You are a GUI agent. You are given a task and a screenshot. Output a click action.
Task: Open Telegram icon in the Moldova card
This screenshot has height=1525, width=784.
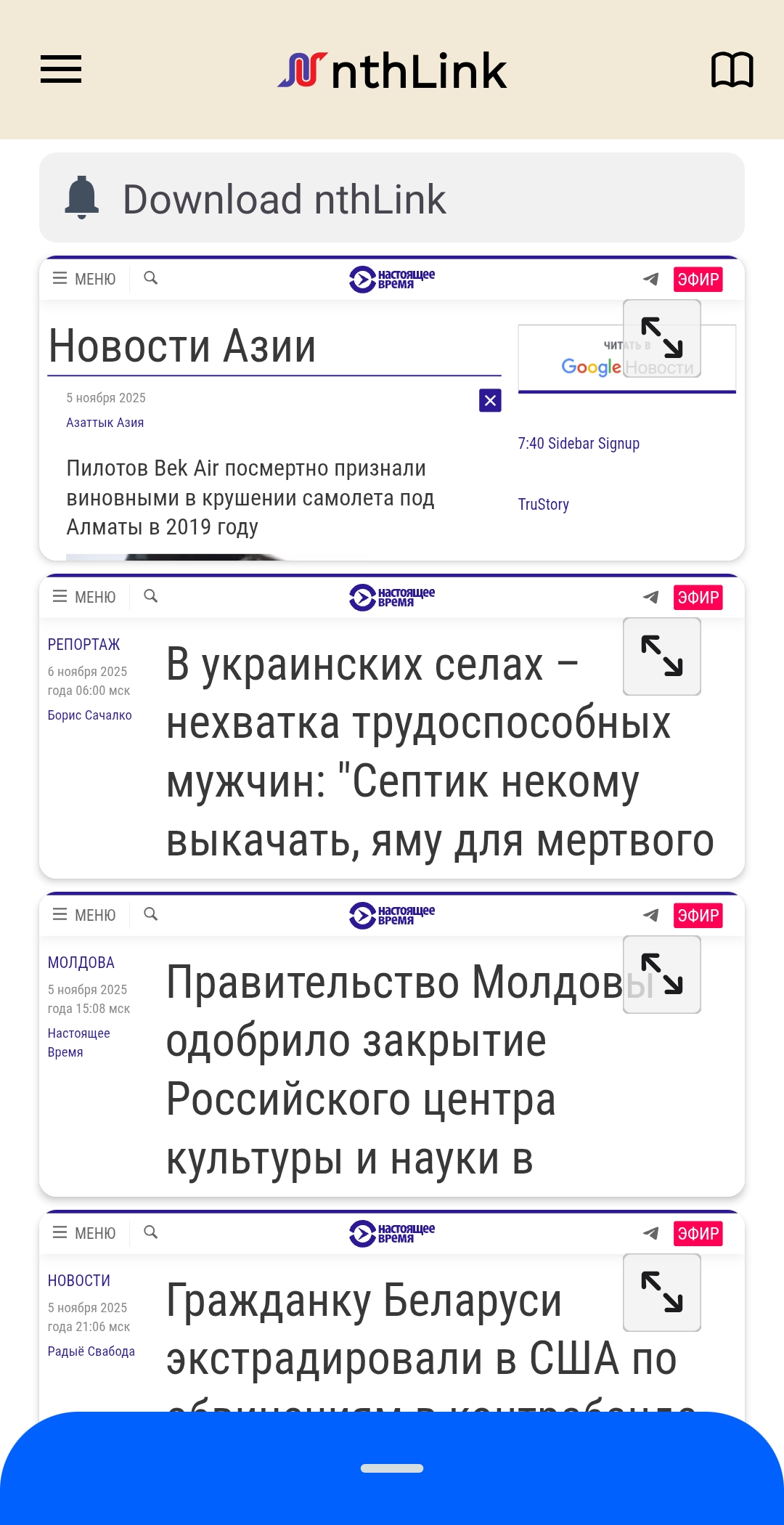(x=650, y=915)
